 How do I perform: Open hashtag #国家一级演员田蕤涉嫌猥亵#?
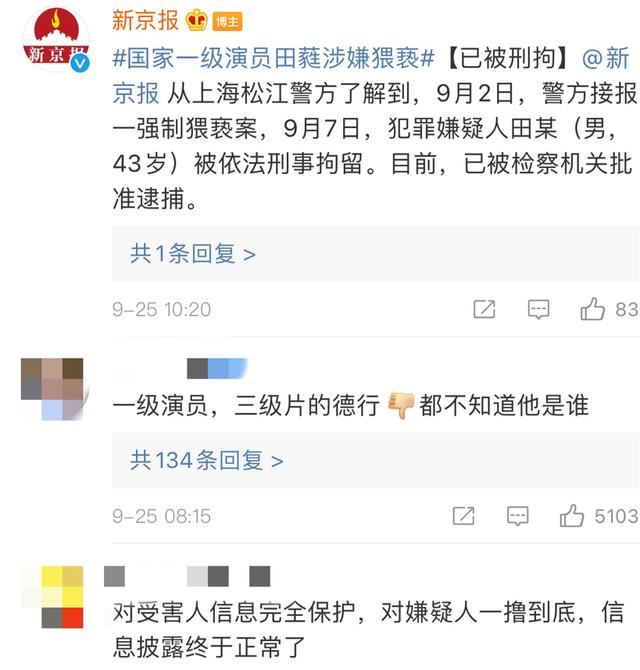[273, 58]
